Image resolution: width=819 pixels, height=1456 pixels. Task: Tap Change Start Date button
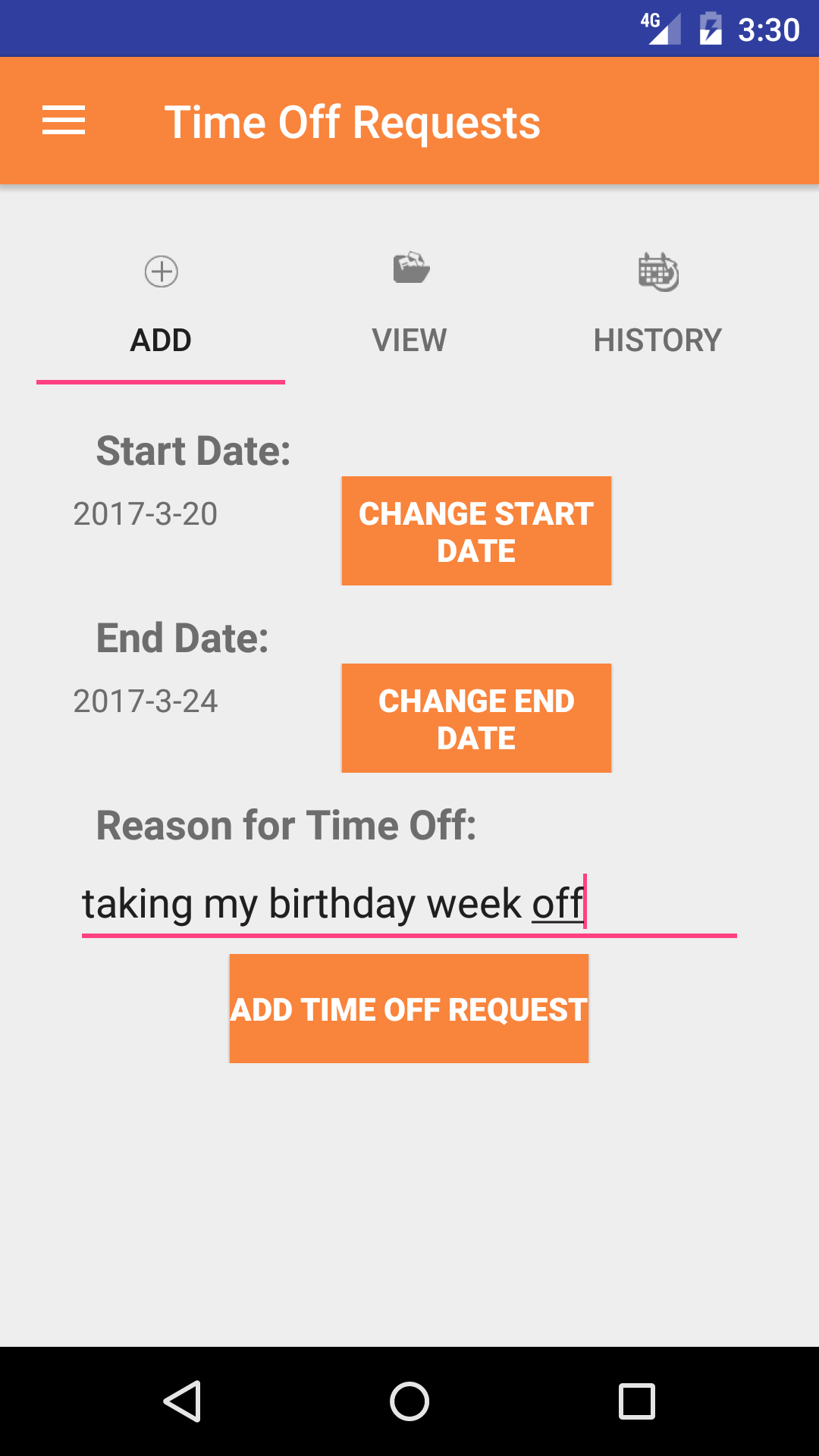[x=476, y=531]
